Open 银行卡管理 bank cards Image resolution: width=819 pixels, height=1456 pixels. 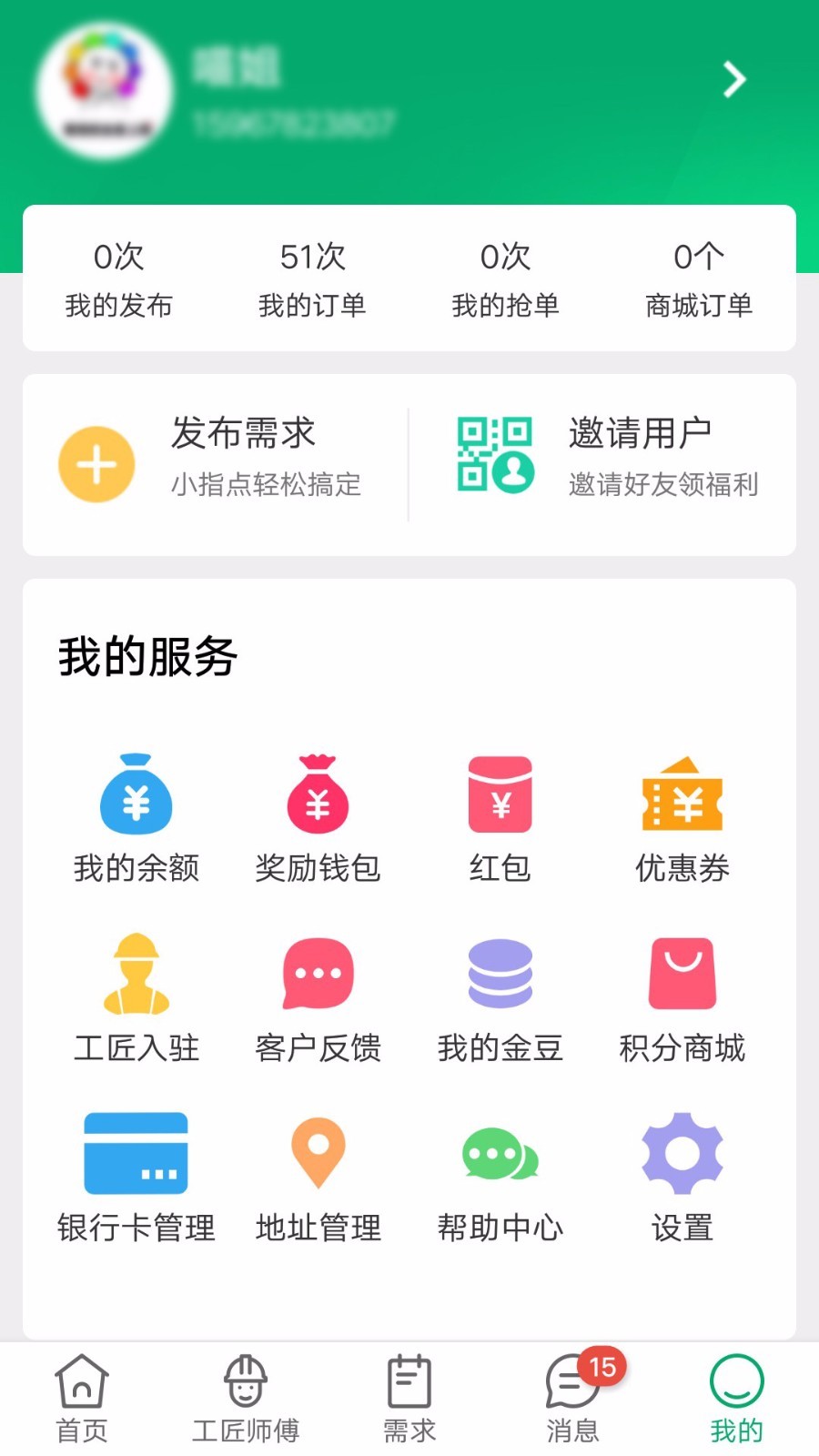(136, 1178)
